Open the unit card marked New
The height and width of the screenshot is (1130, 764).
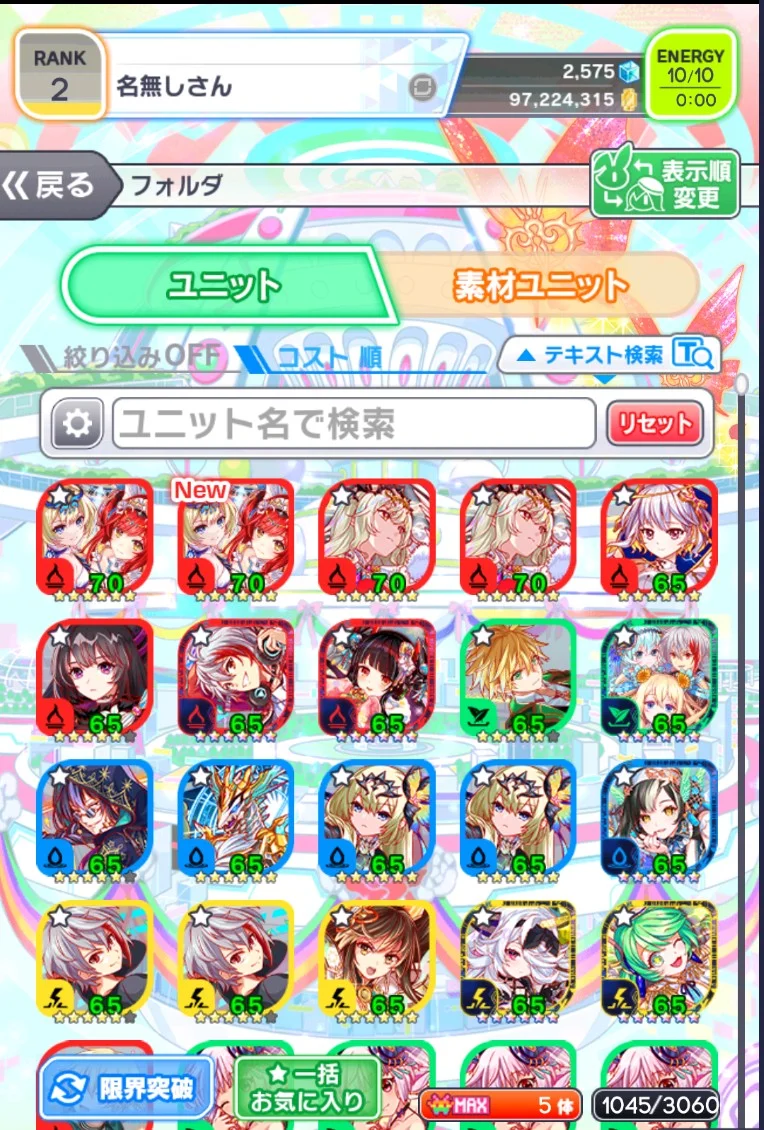point(236,539)
